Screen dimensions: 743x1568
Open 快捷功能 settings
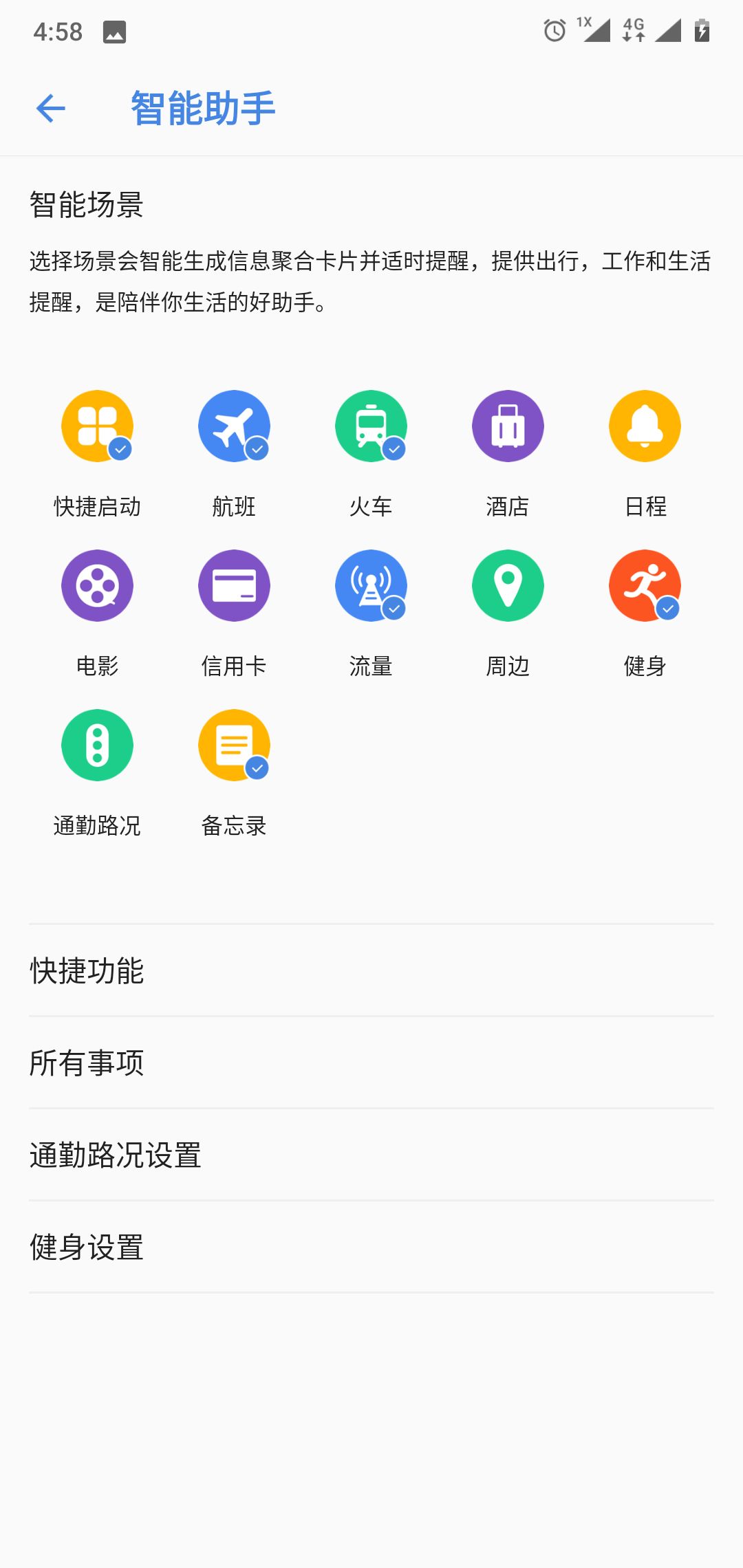371,970
